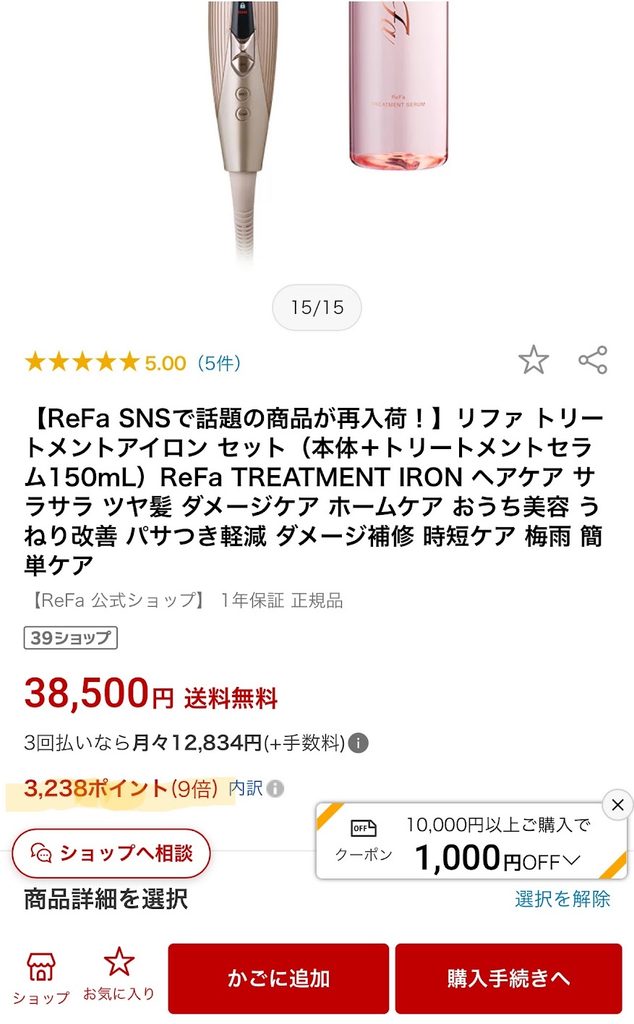Screen dimensions: 634x1024
Task: Tap 選択を解除 to clear selection
Action: [x=562, y=899]
